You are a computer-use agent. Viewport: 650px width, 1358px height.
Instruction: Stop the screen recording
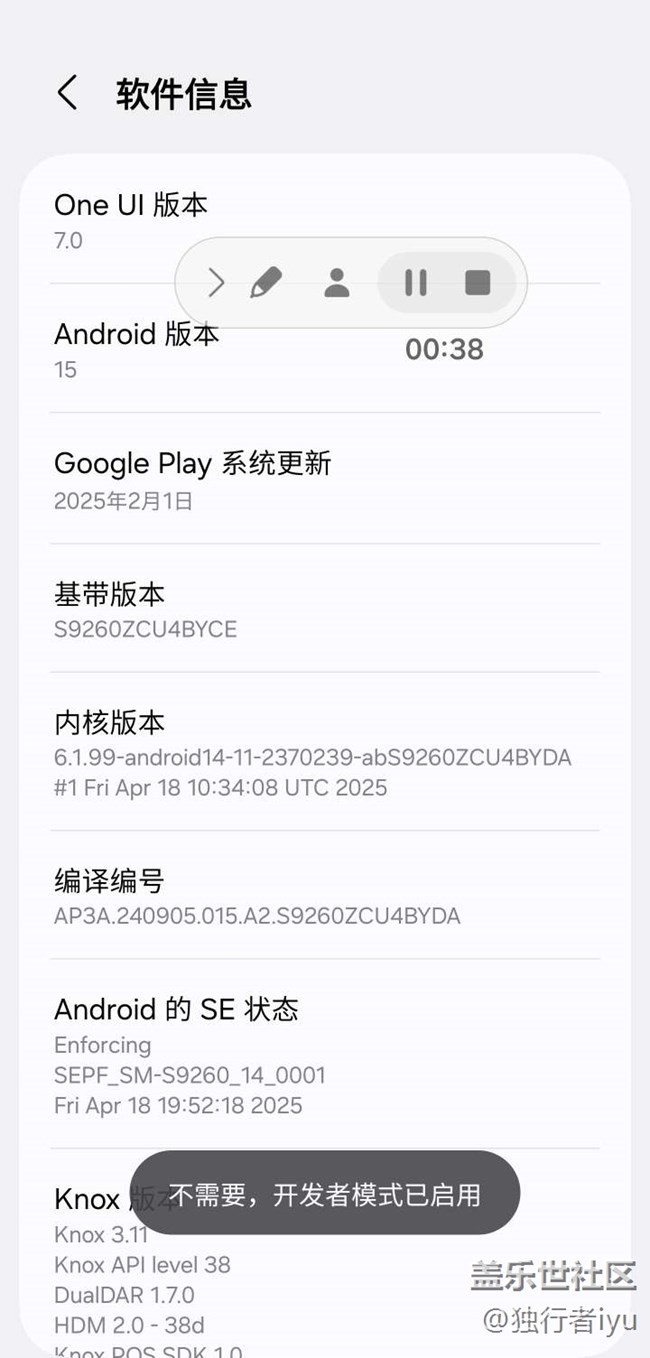pyautogui.click(x=478, y=283)
